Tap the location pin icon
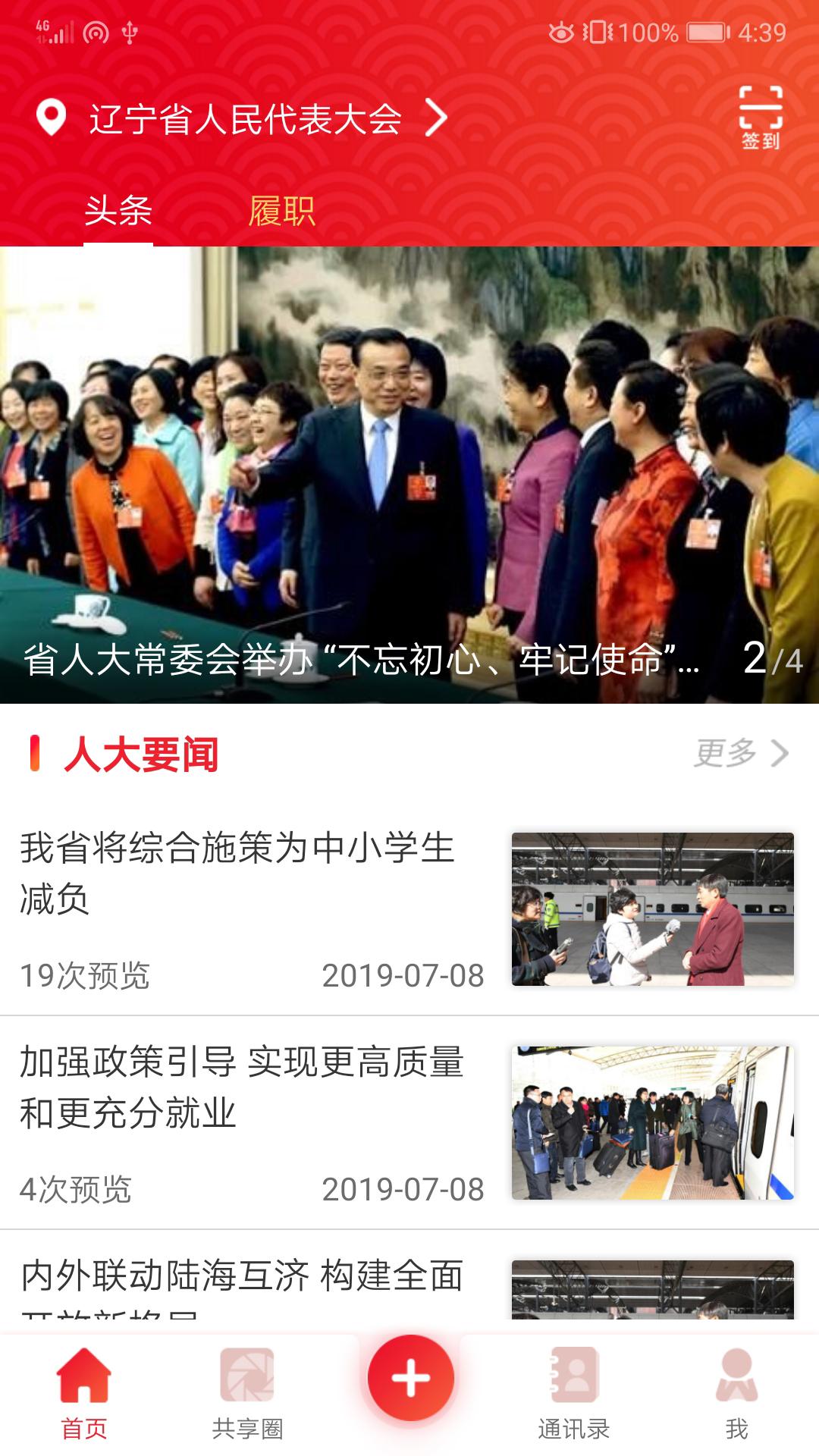Screen dimensions: 819x1456 pos(50,118)
